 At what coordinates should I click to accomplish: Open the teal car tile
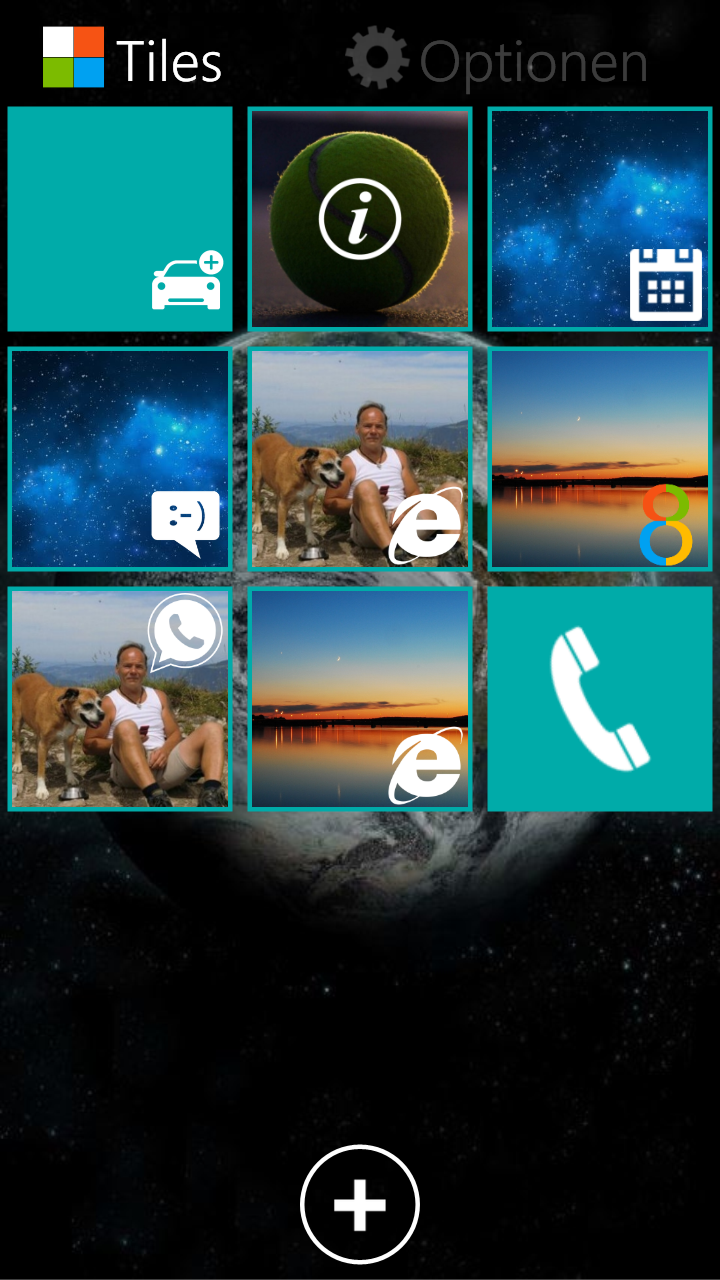(120, 219)
